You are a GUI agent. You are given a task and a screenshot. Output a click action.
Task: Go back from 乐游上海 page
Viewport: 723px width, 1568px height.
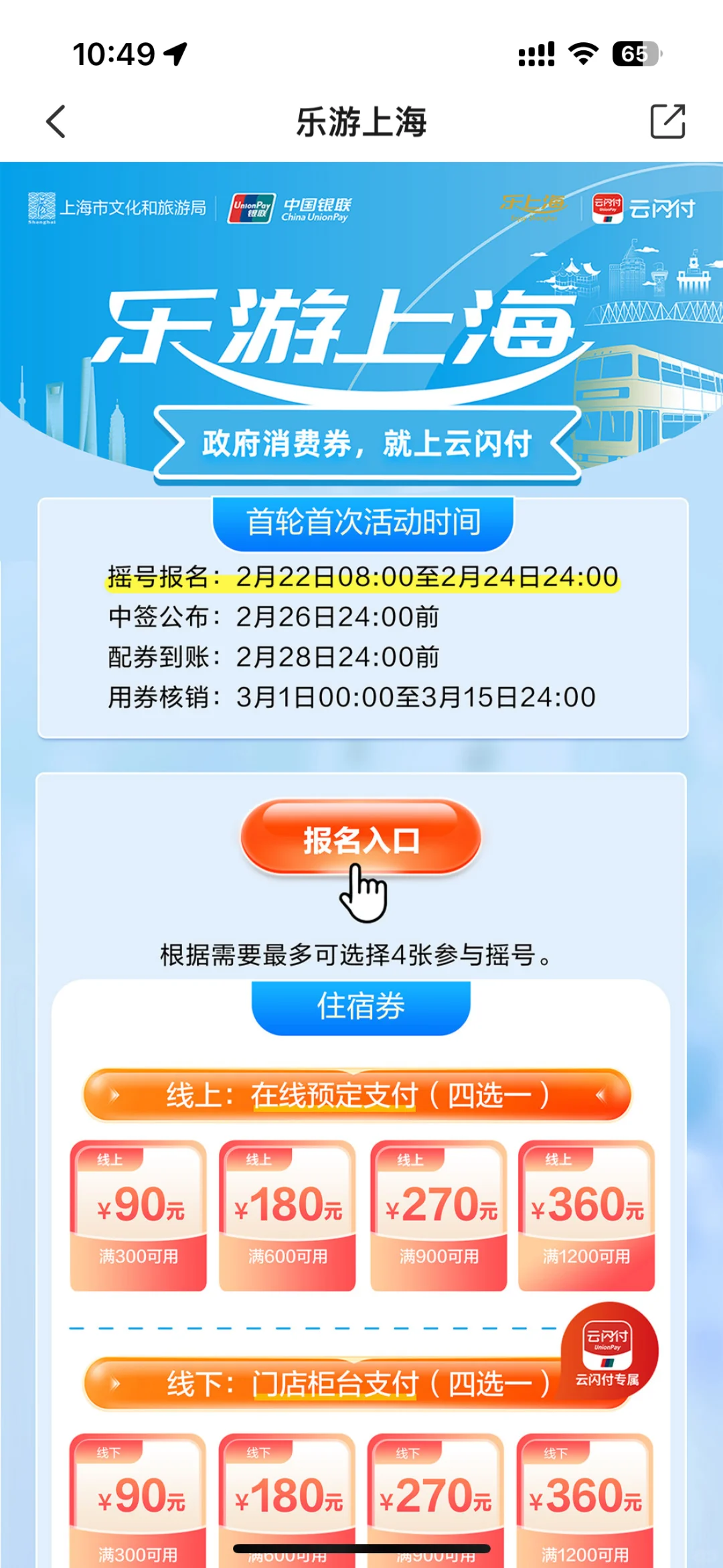coord(56,122)
